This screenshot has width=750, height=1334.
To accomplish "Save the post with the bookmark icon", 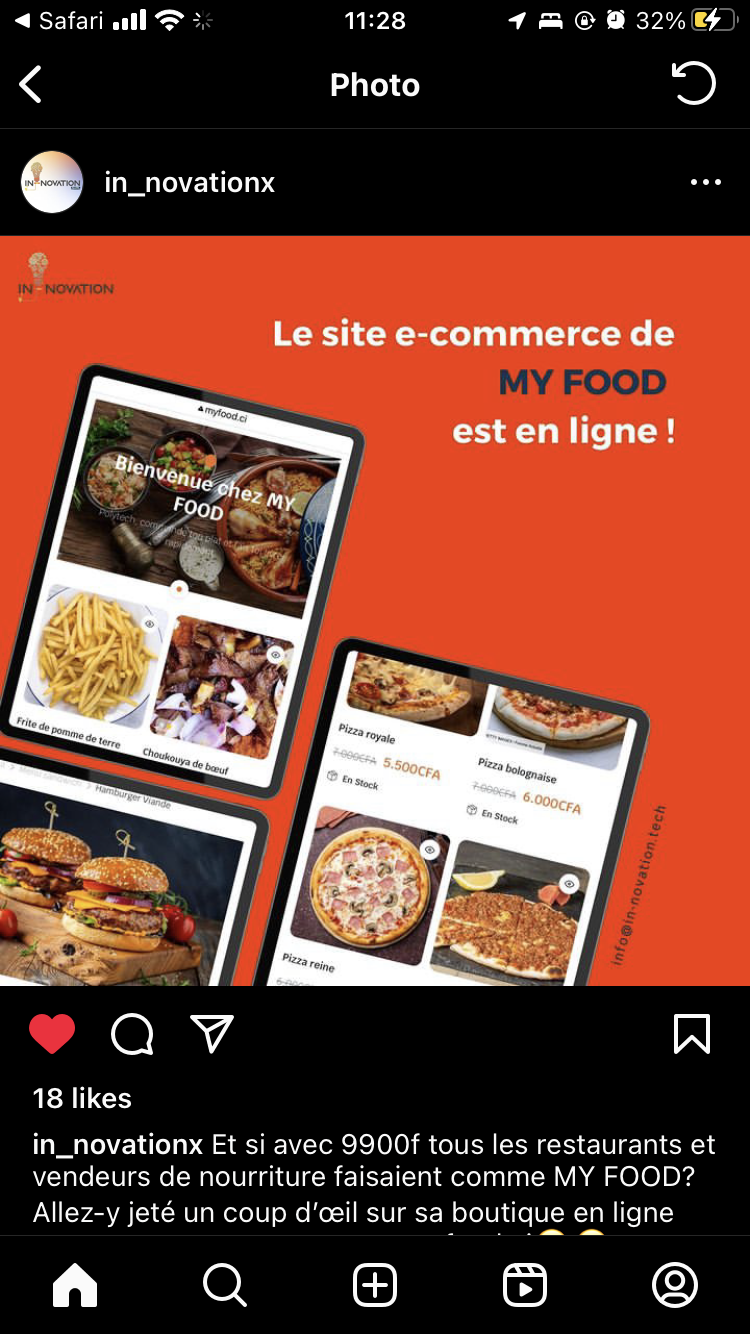I will pos(692,1034).
